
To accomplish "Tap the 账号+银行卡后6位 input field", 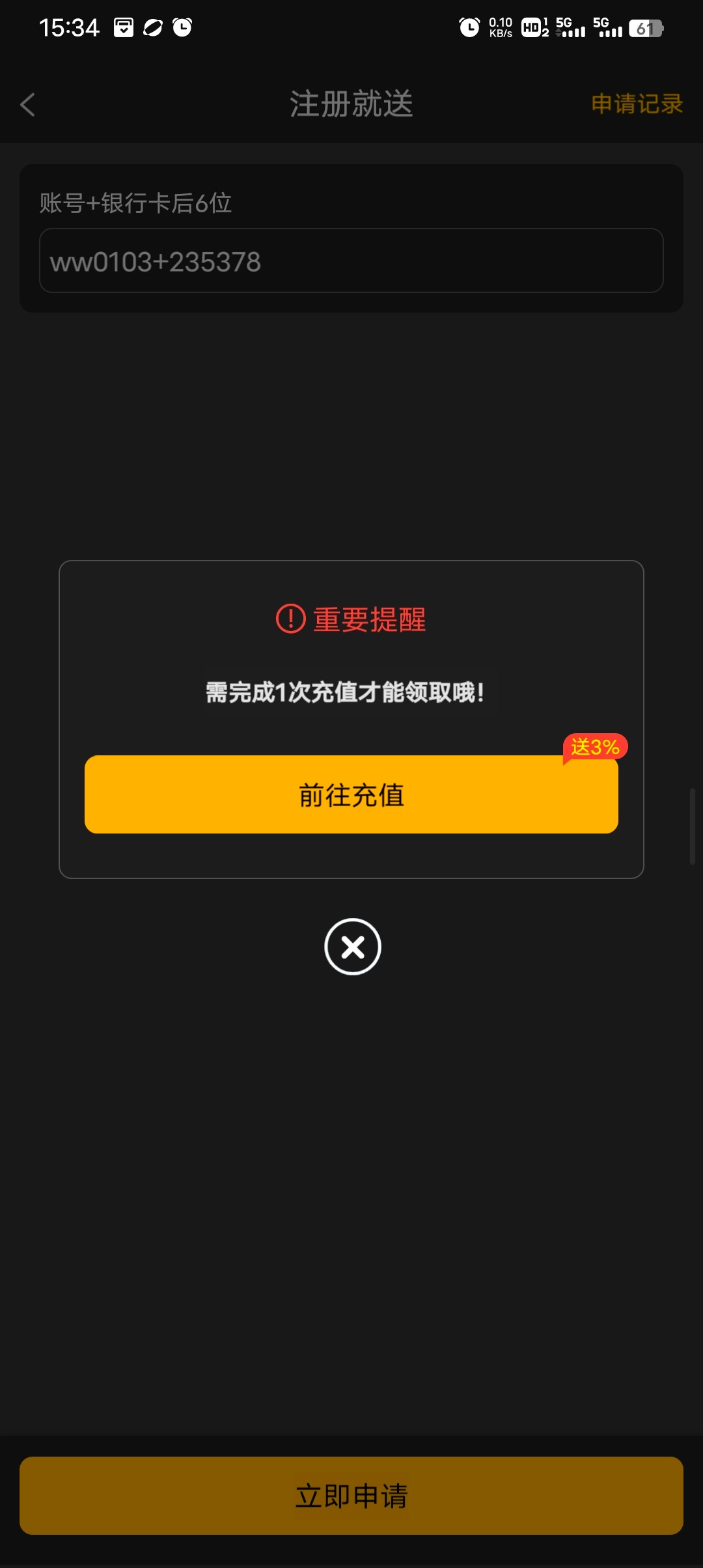I will [351, 260].
